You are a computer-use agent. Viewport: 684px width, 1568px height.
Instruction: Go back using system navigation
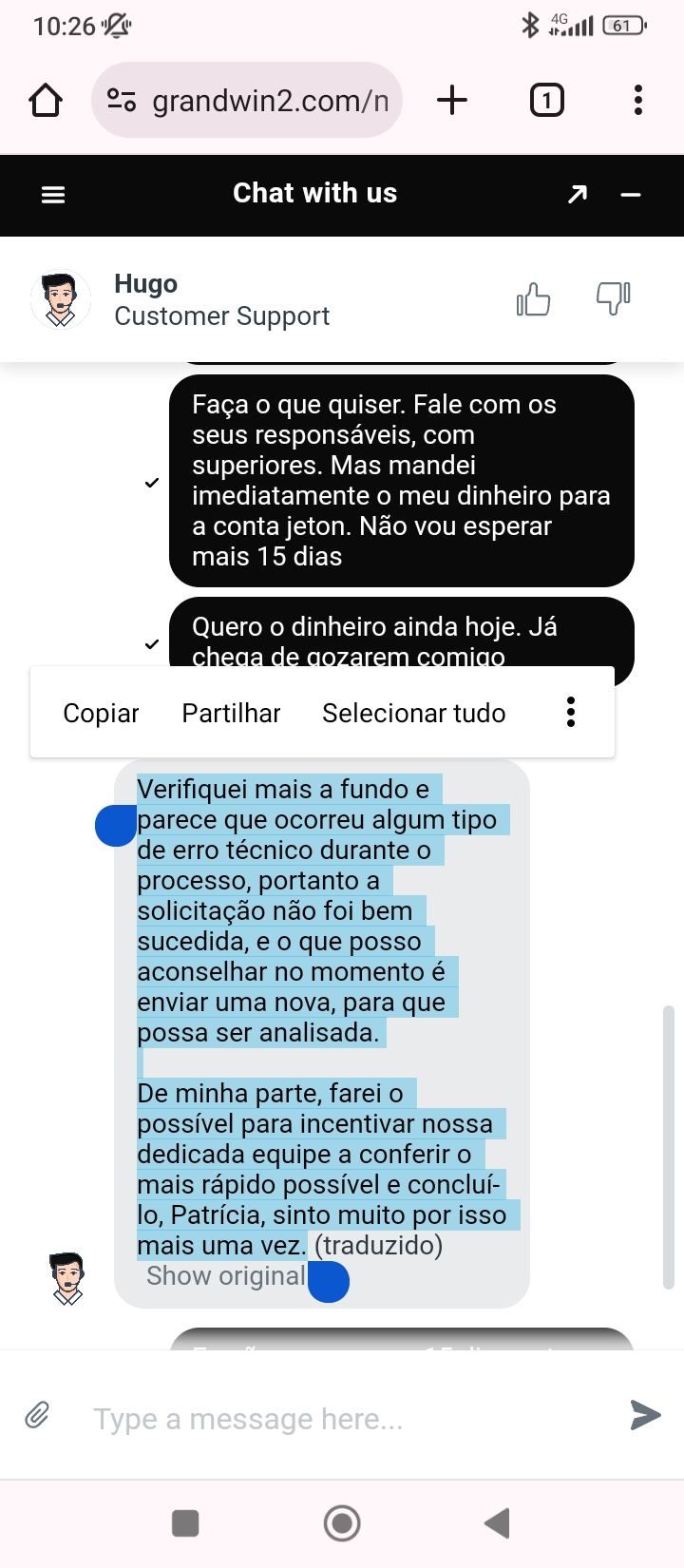pyautogui.click(x=497, y=1523)
